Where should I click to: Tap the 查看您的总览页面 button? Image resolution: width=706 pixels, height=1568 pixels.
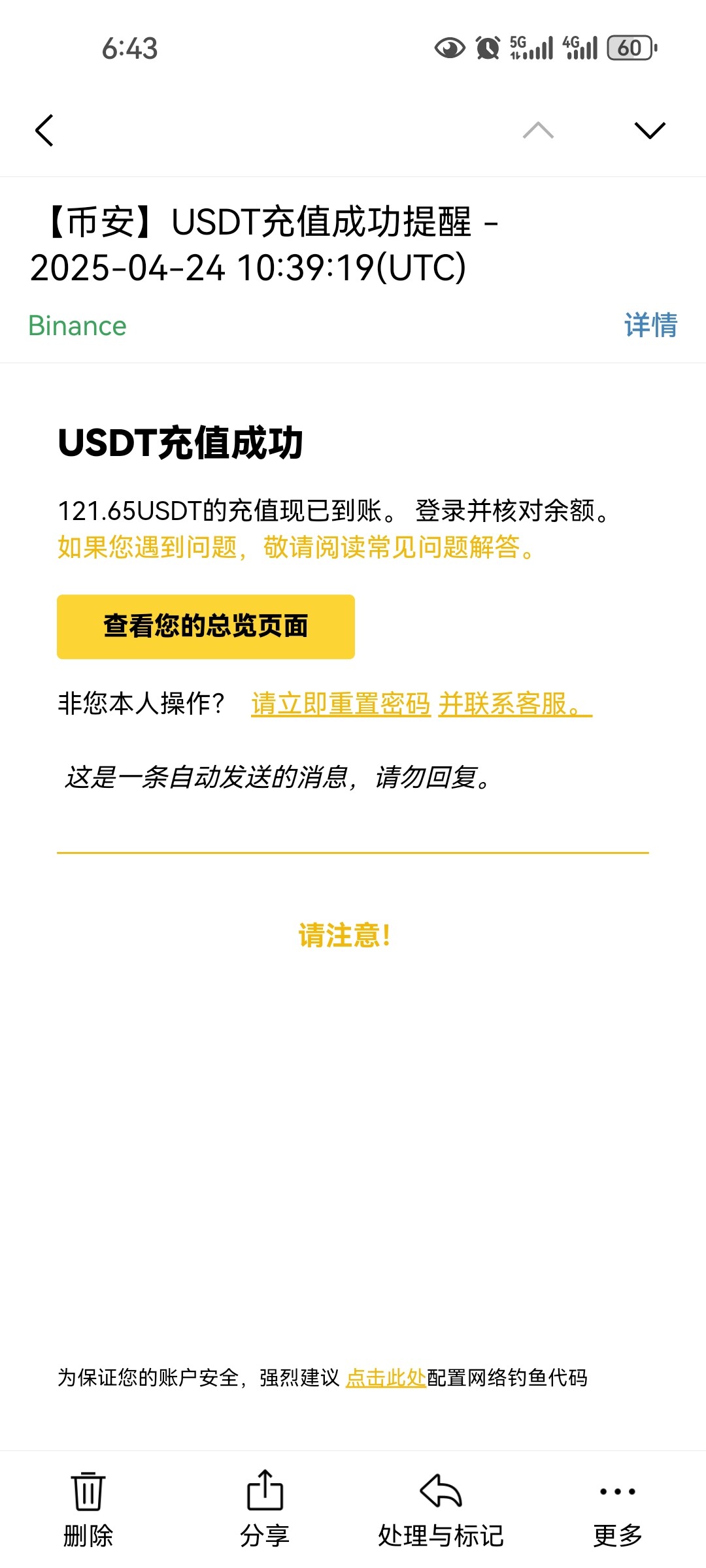[206, 627]
